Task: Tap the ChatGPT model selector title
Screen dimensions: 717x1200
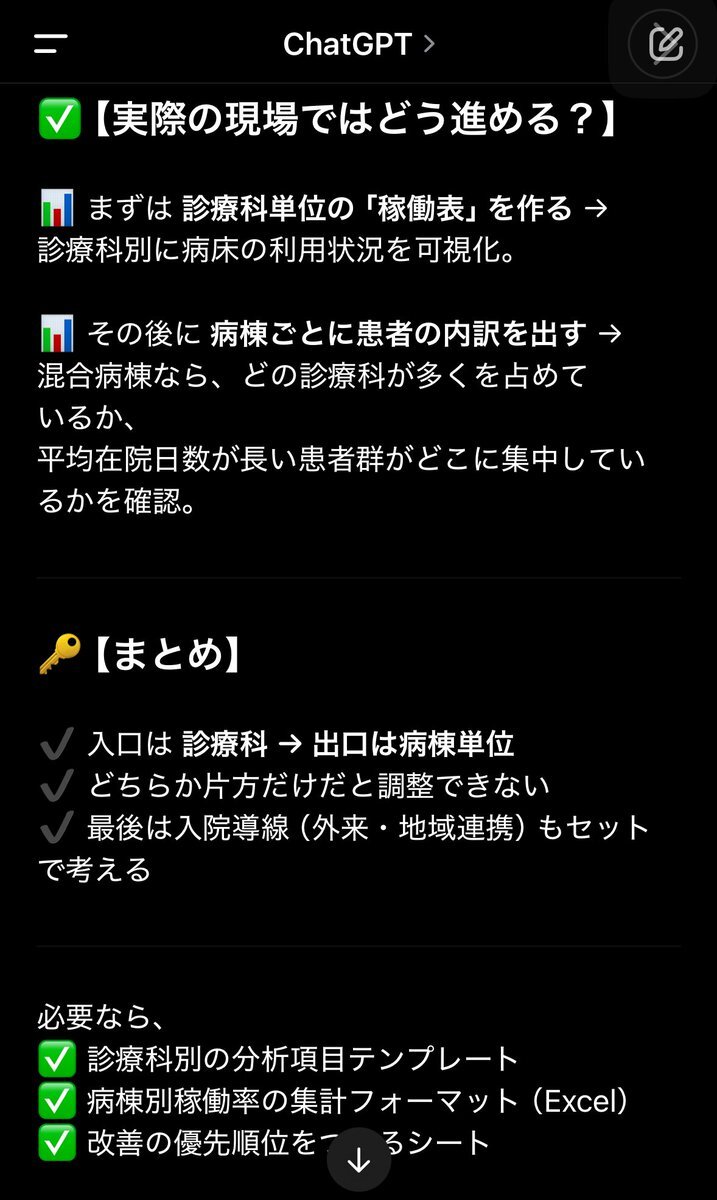Action: click(359, 44)
